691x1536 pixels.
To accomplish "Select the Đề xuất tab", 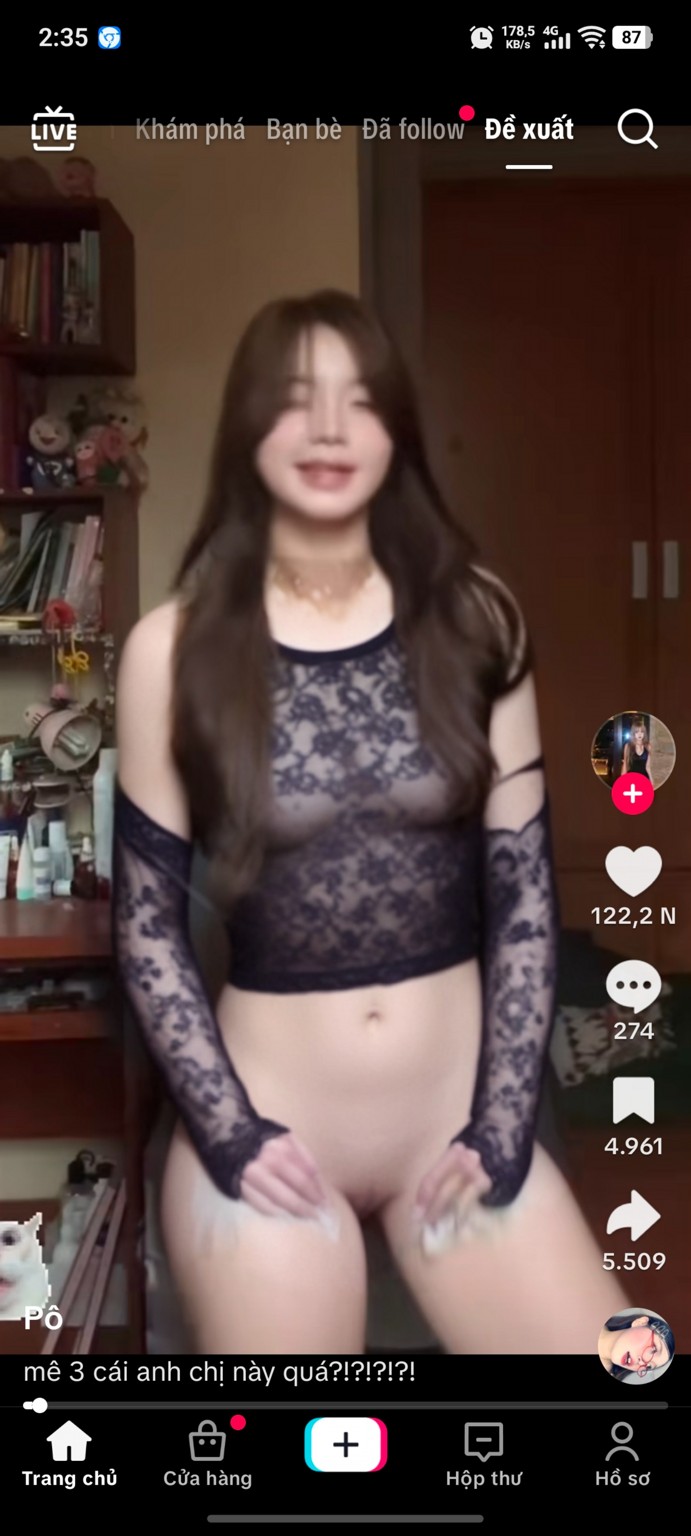I will click(529, 129).
